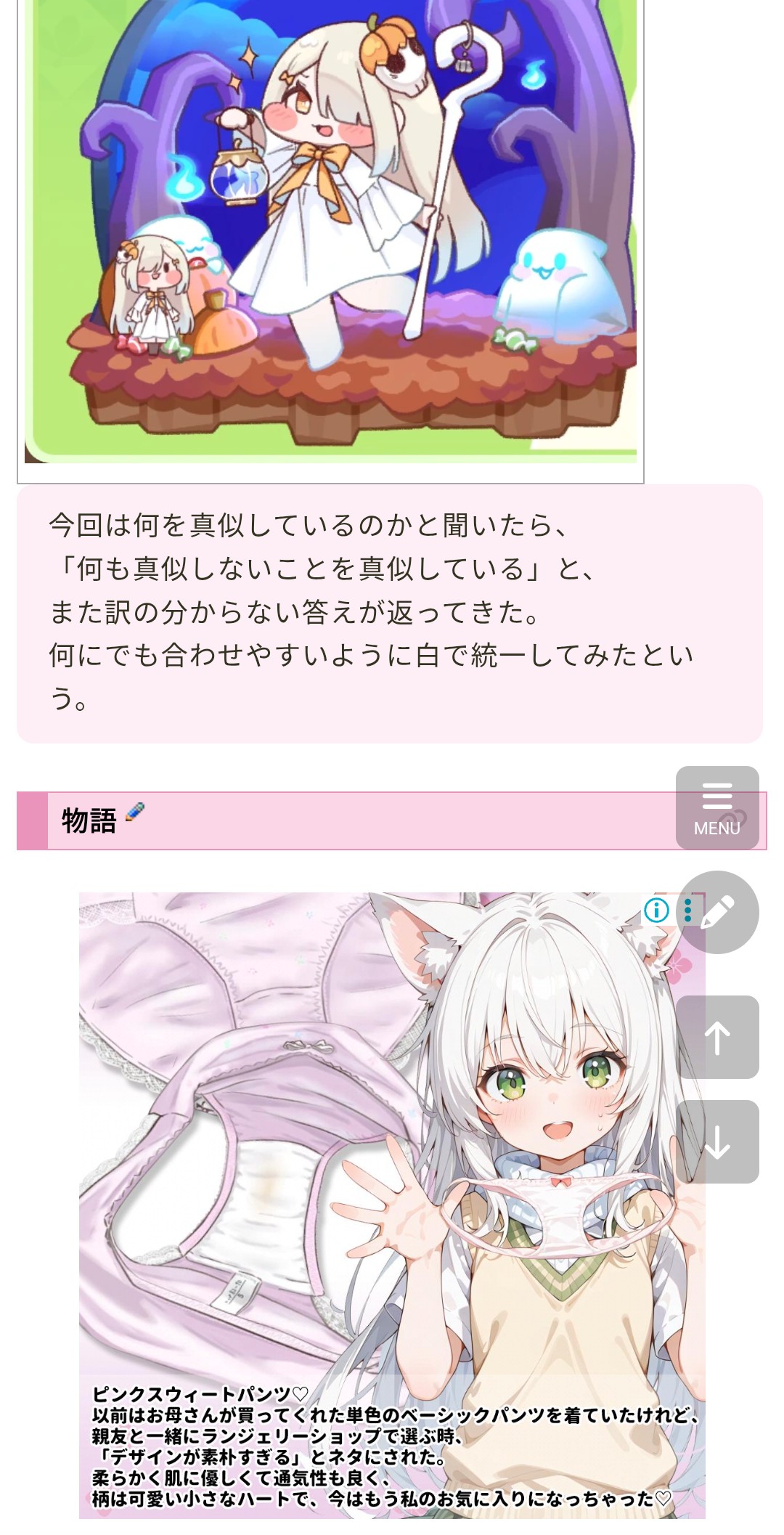
Task: Open the white ghost costume image
Action: pyautogui.click(x=330, y=232)
